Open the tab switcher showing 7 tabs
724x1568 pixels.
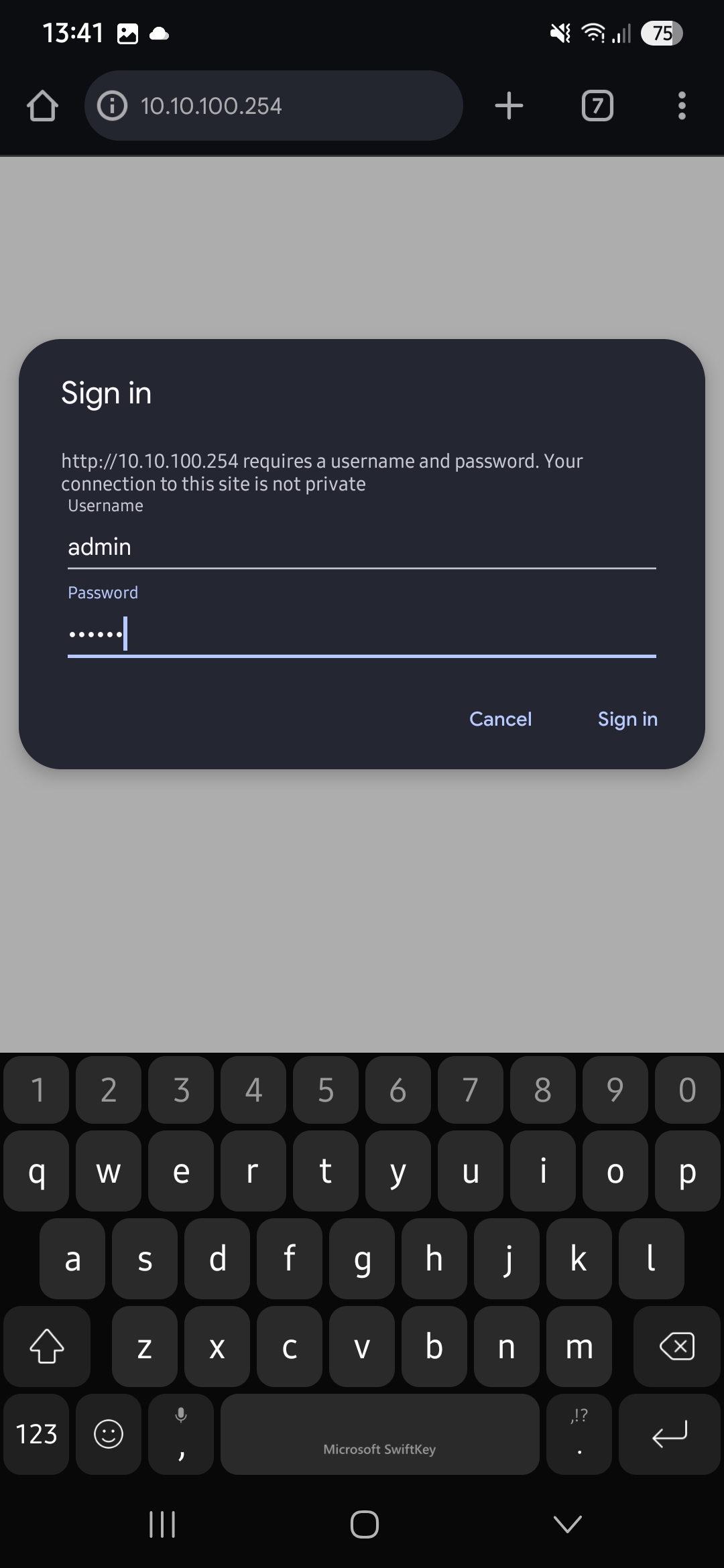coord(597,106)
